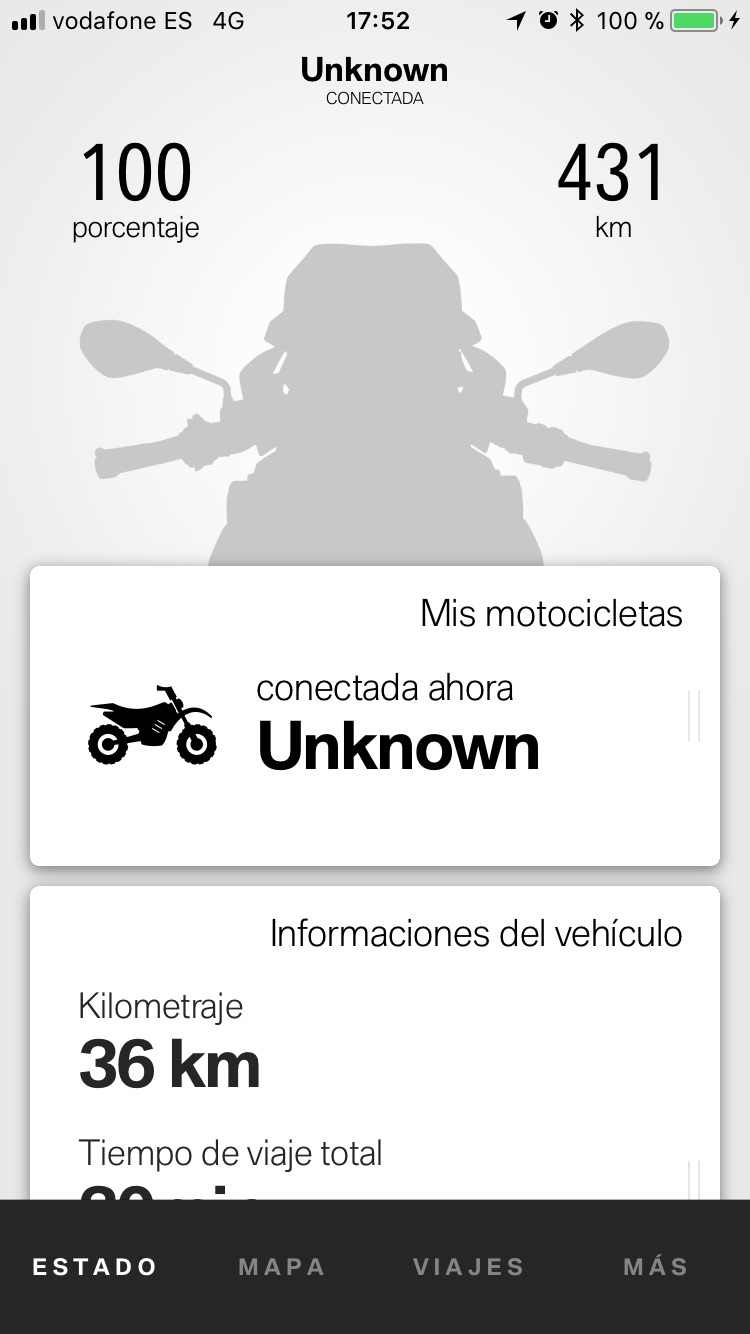Go to the Estado tab

click(94, 1267)
